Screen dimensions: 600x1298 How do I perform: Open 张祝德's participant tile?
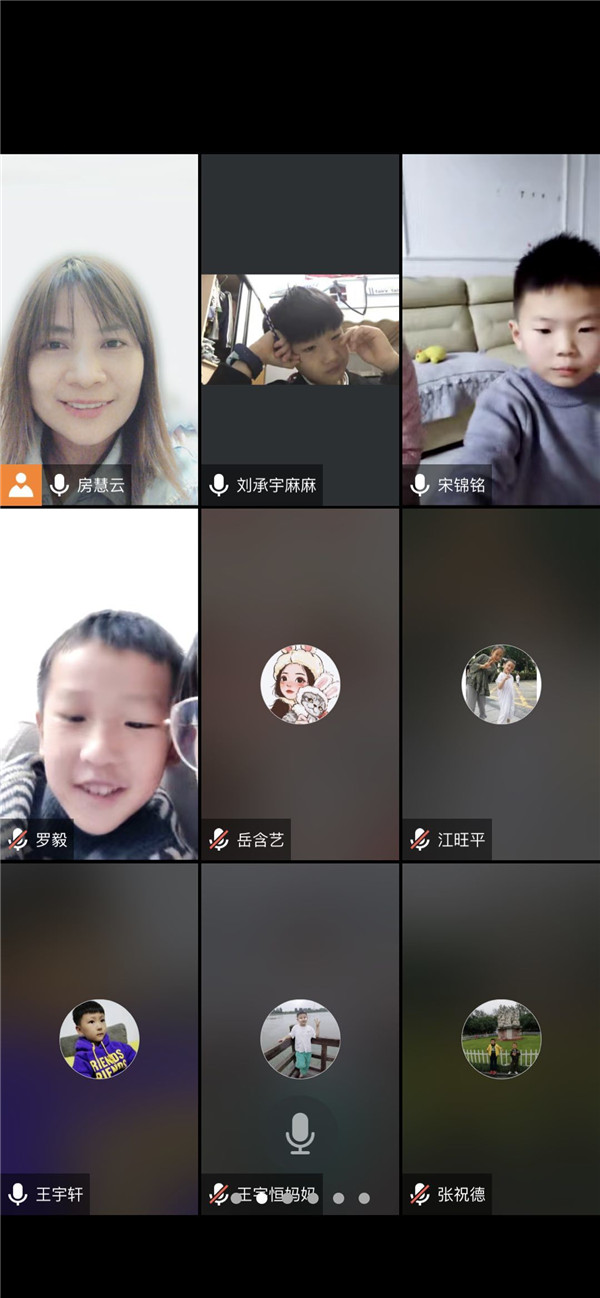(x=500, y=1038)
